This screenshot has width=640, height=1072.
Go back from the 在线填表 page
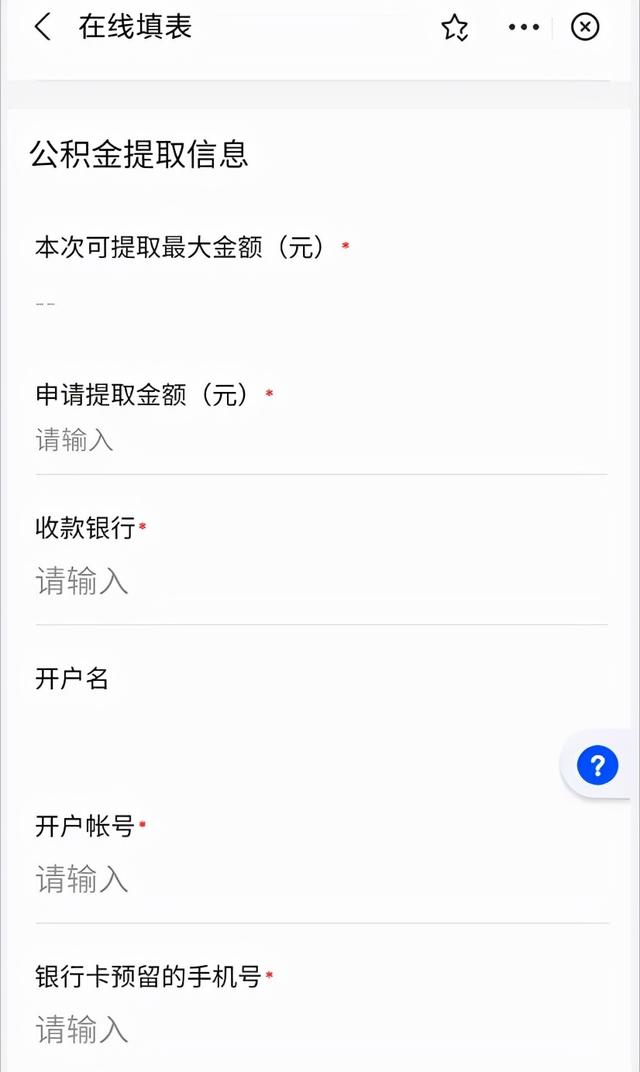(x=42, y=27)
